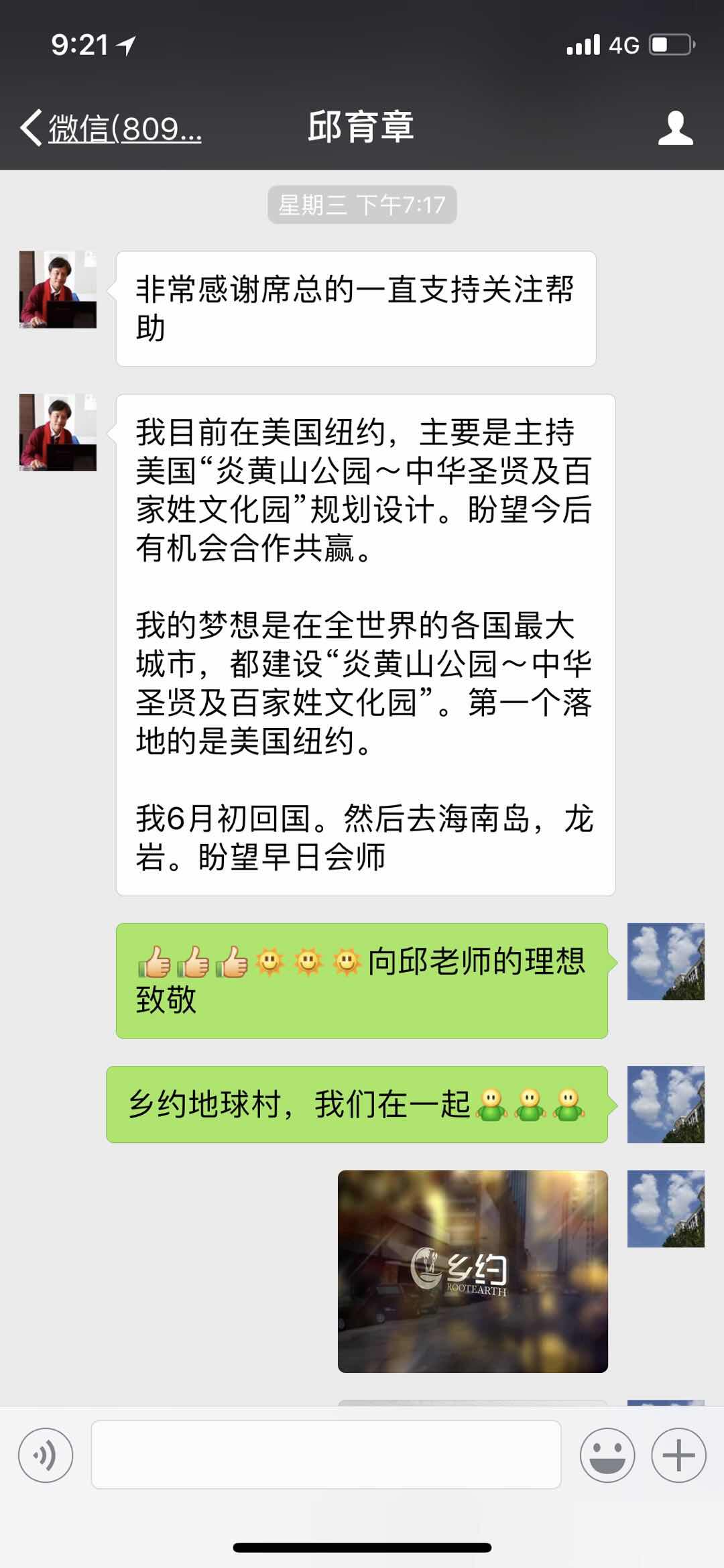The width and height of the screenshot is (724, 1568).
Task: Open chat details via the profile icon
Action: click(675, 127)
